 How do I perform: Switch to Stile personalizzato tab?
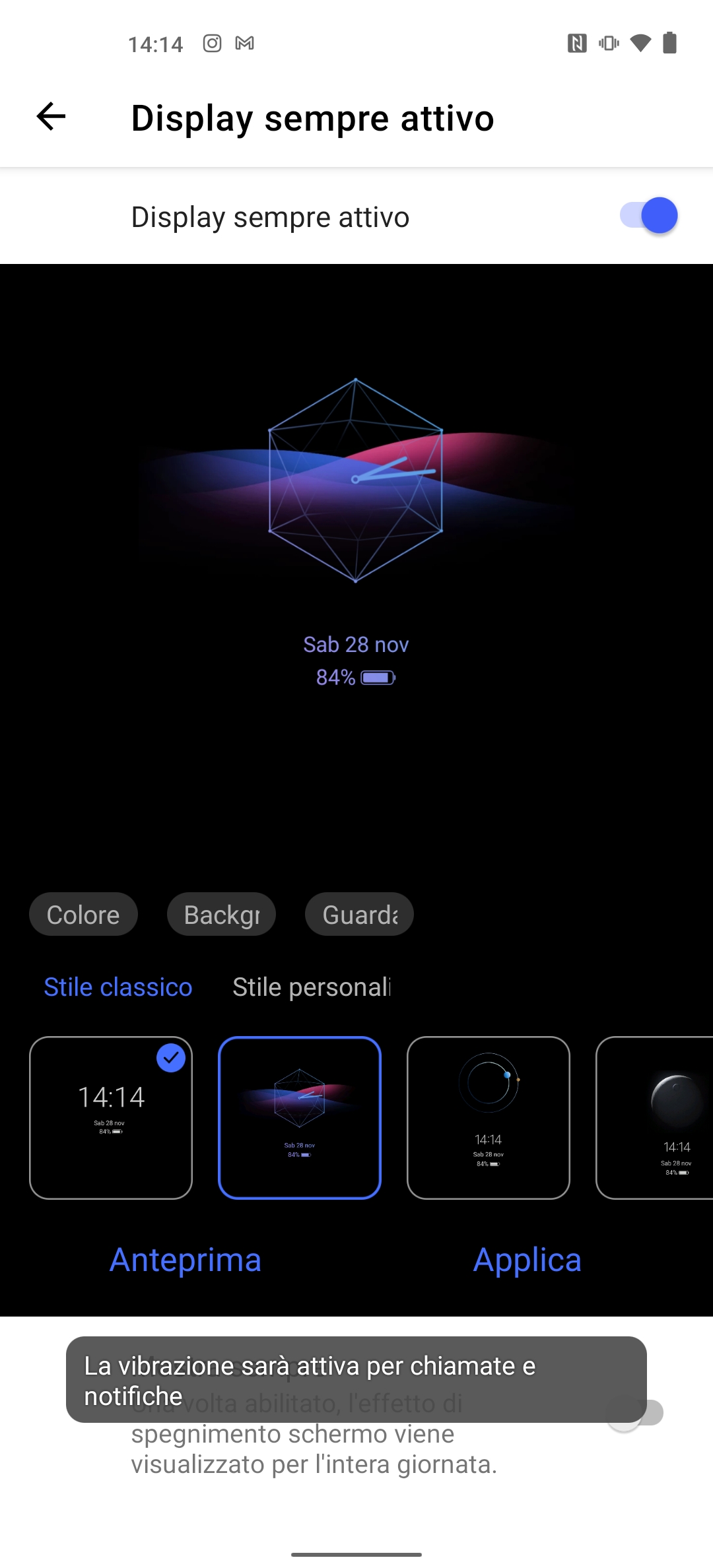tap(312, 987)
